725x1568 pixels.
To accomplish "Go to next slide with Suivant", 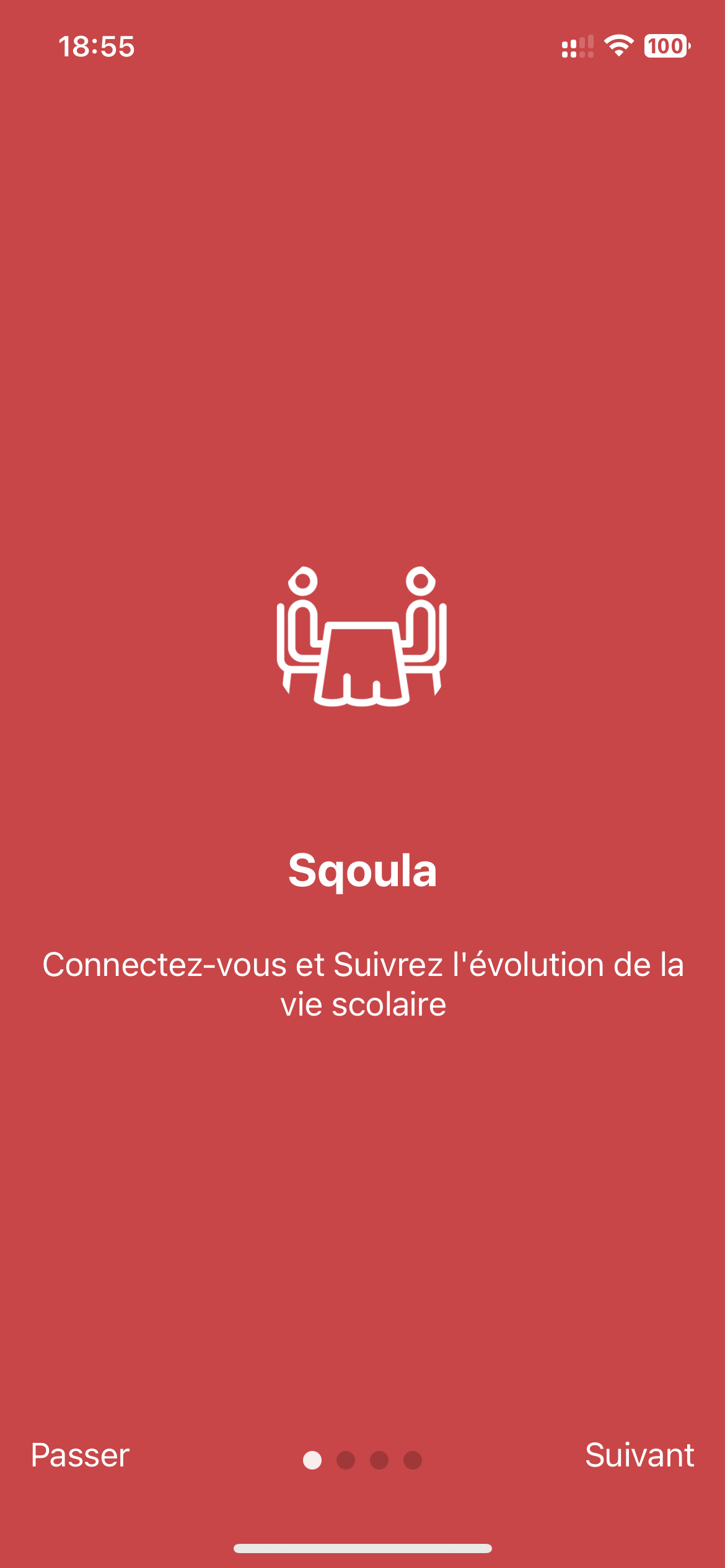I will click(x=639, y=1455).
